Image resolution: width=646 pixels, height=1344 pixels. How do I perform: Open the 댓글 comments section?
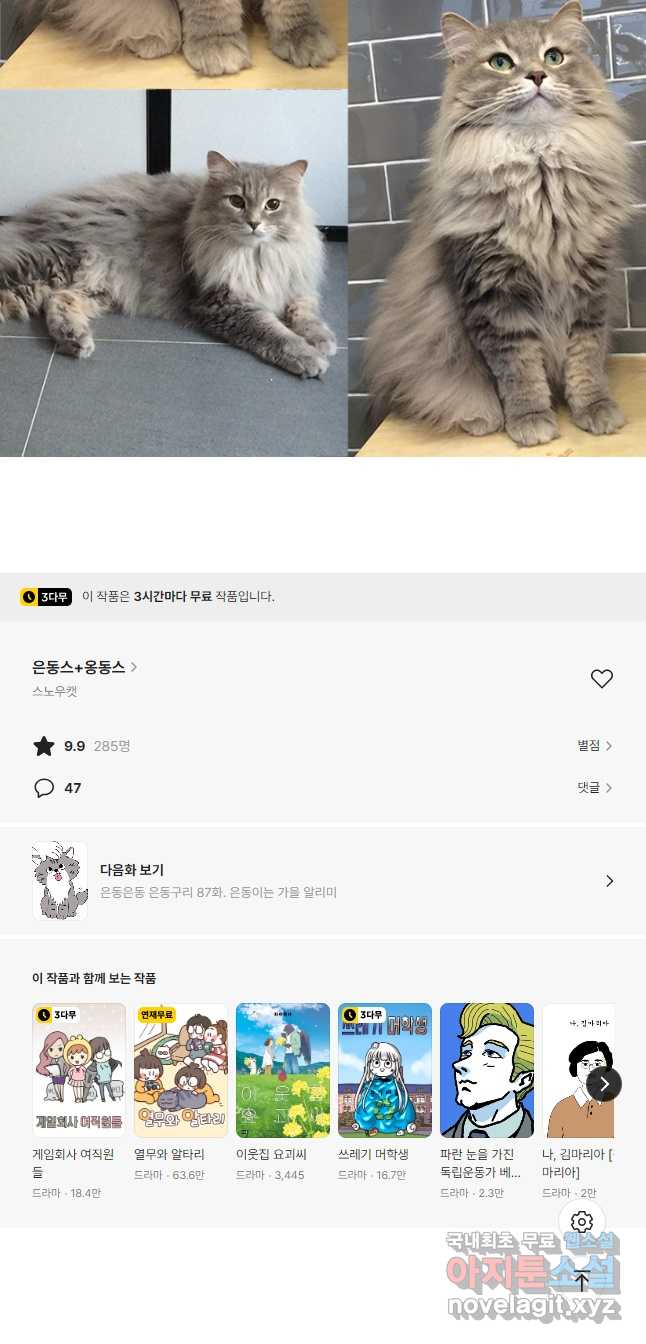[594, 788]
